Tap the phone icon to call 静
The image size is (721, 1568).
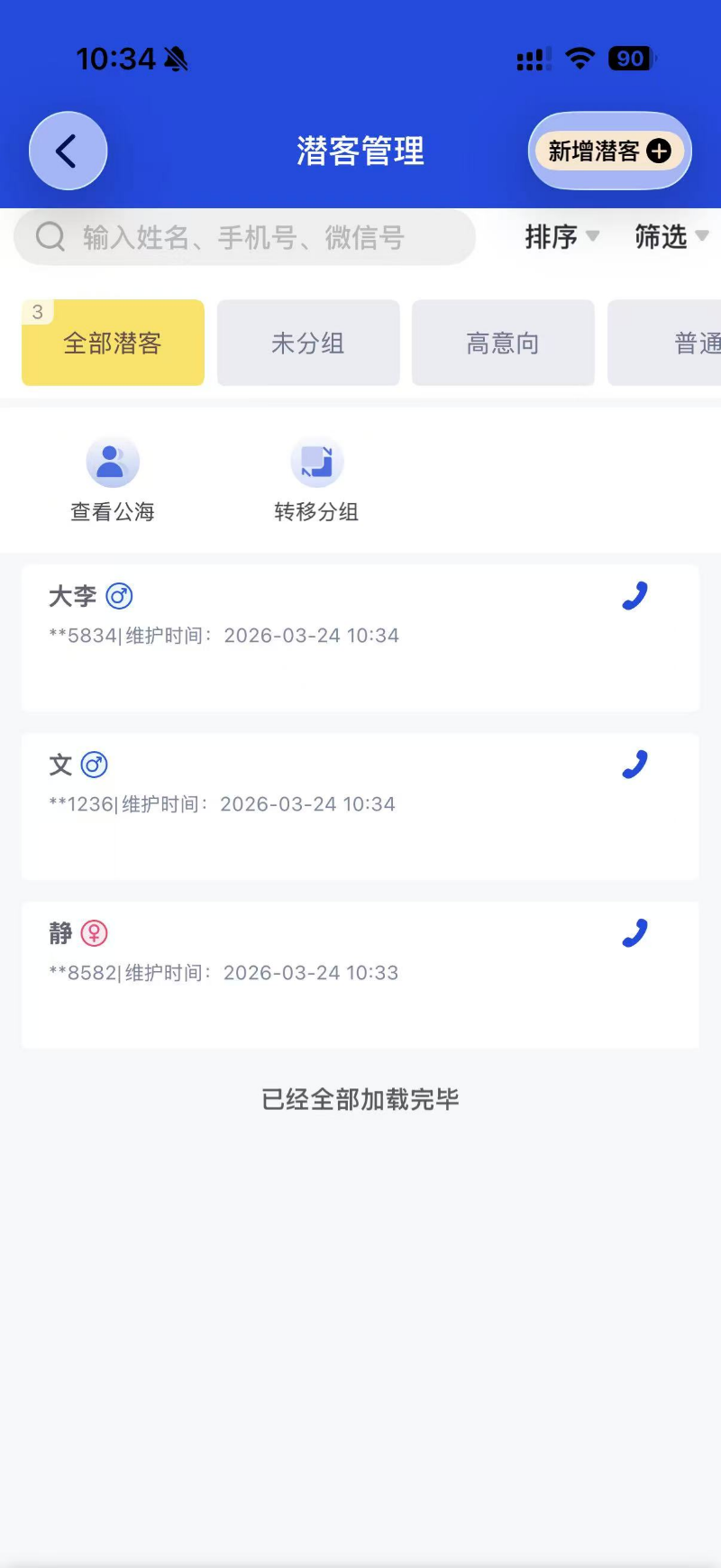[634, 931]
